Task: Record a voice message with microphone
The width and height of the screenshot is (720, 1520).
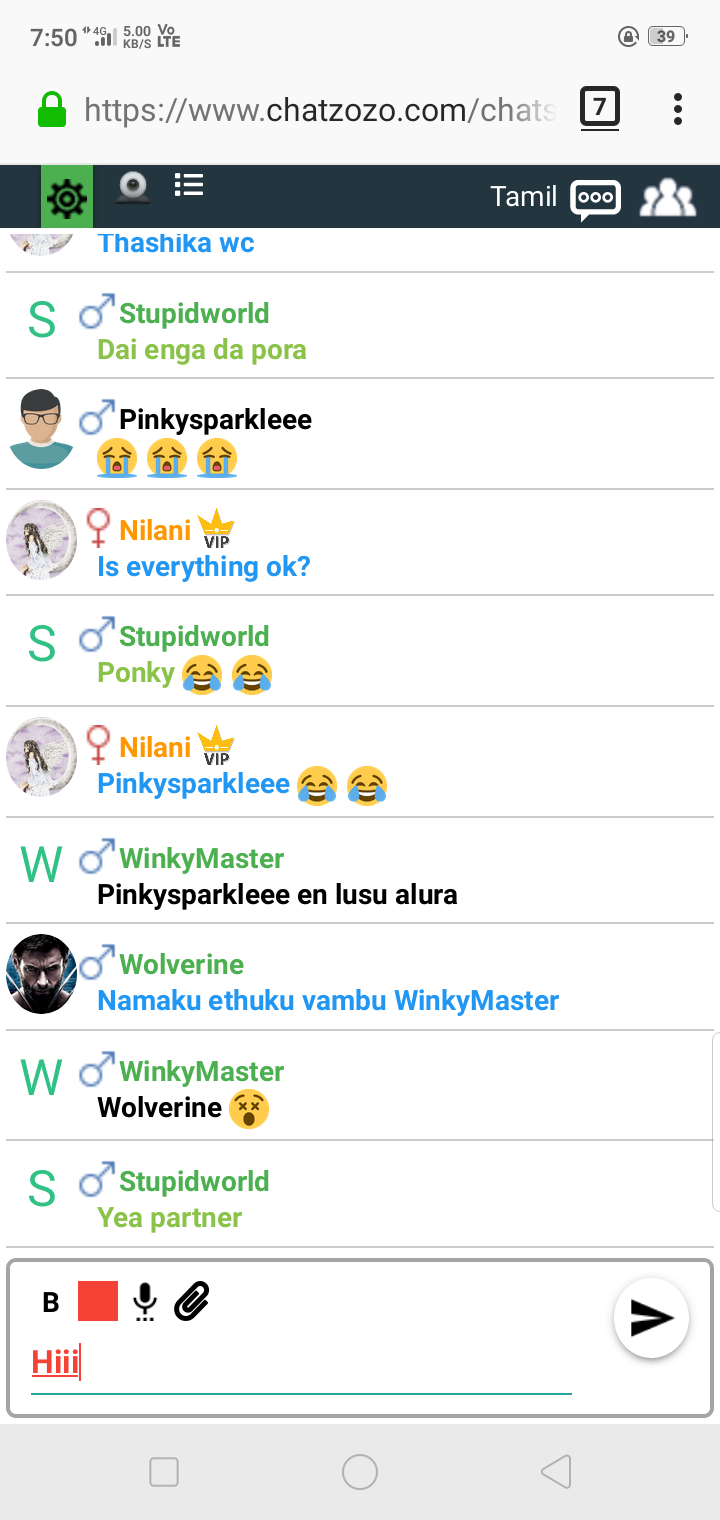Action: click(x=145, y=1302)
